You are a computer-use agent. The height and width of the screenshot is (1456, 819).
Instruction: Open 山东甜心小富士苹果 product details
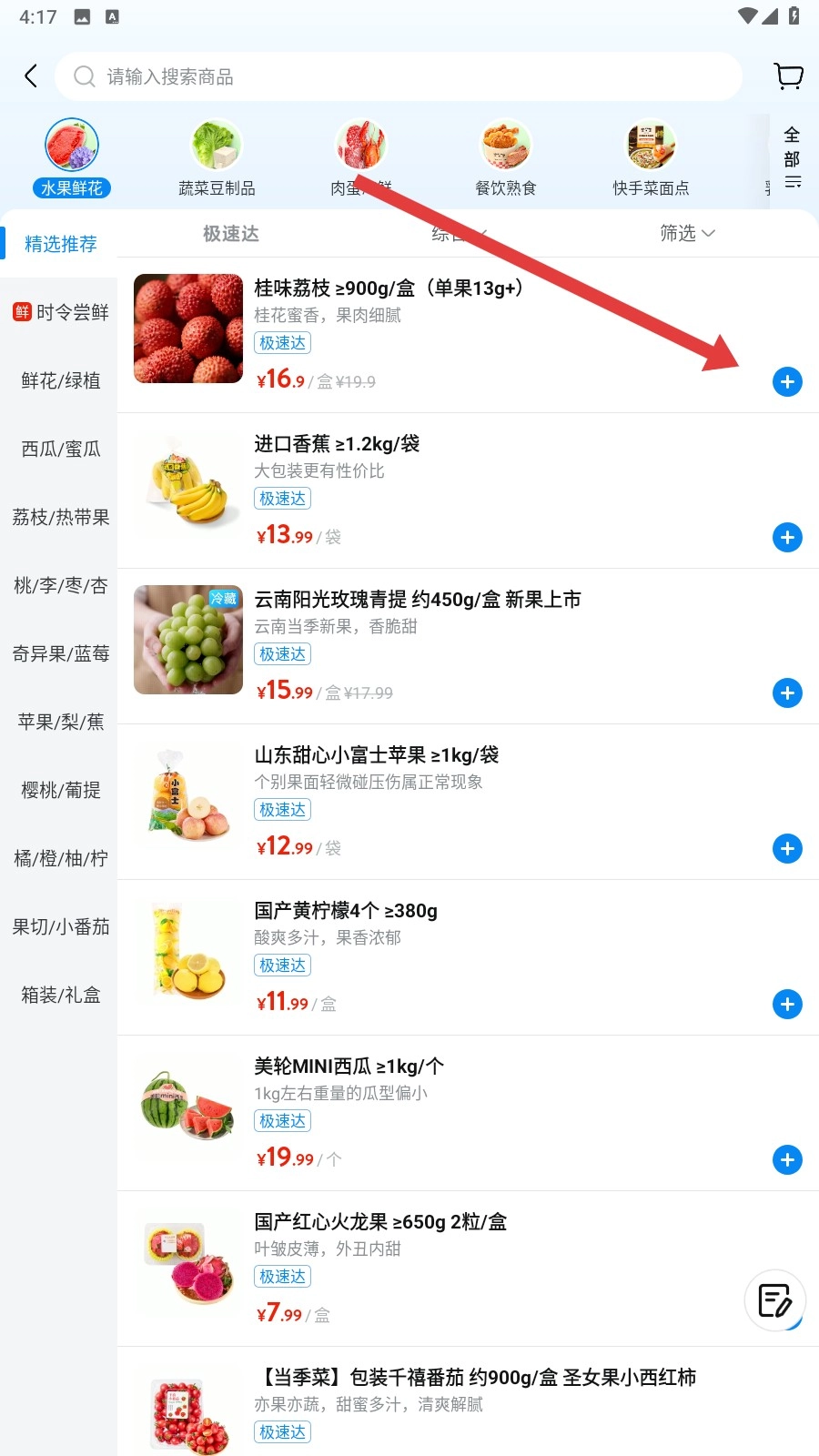[x=376, y=755]
